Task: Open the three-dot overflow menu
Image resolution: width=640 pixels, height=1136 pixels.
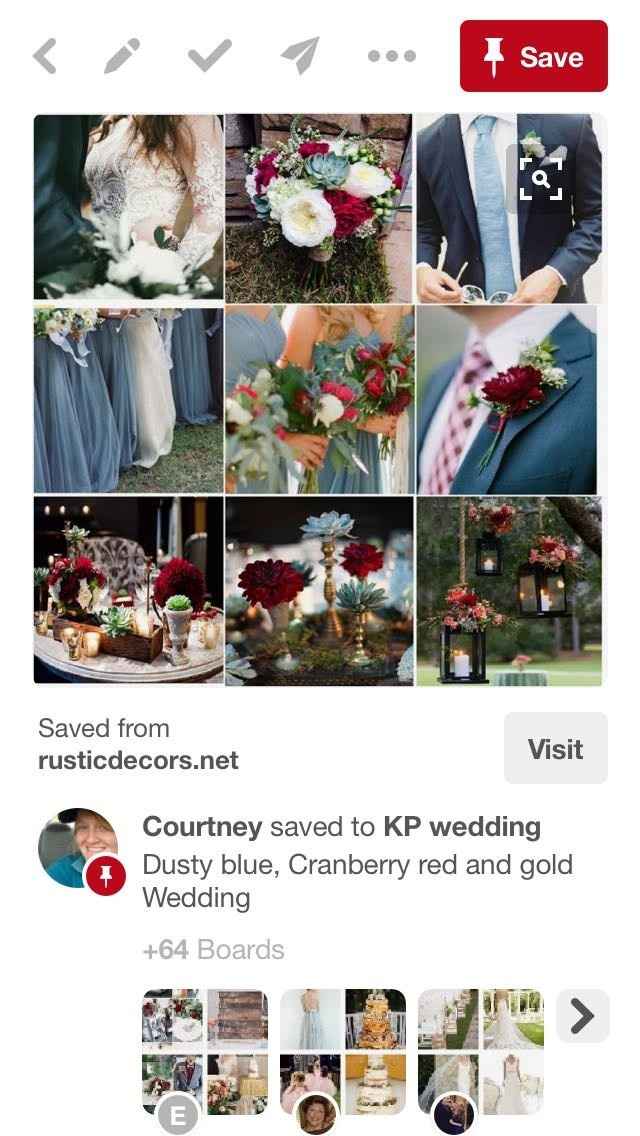Action: 391,57
